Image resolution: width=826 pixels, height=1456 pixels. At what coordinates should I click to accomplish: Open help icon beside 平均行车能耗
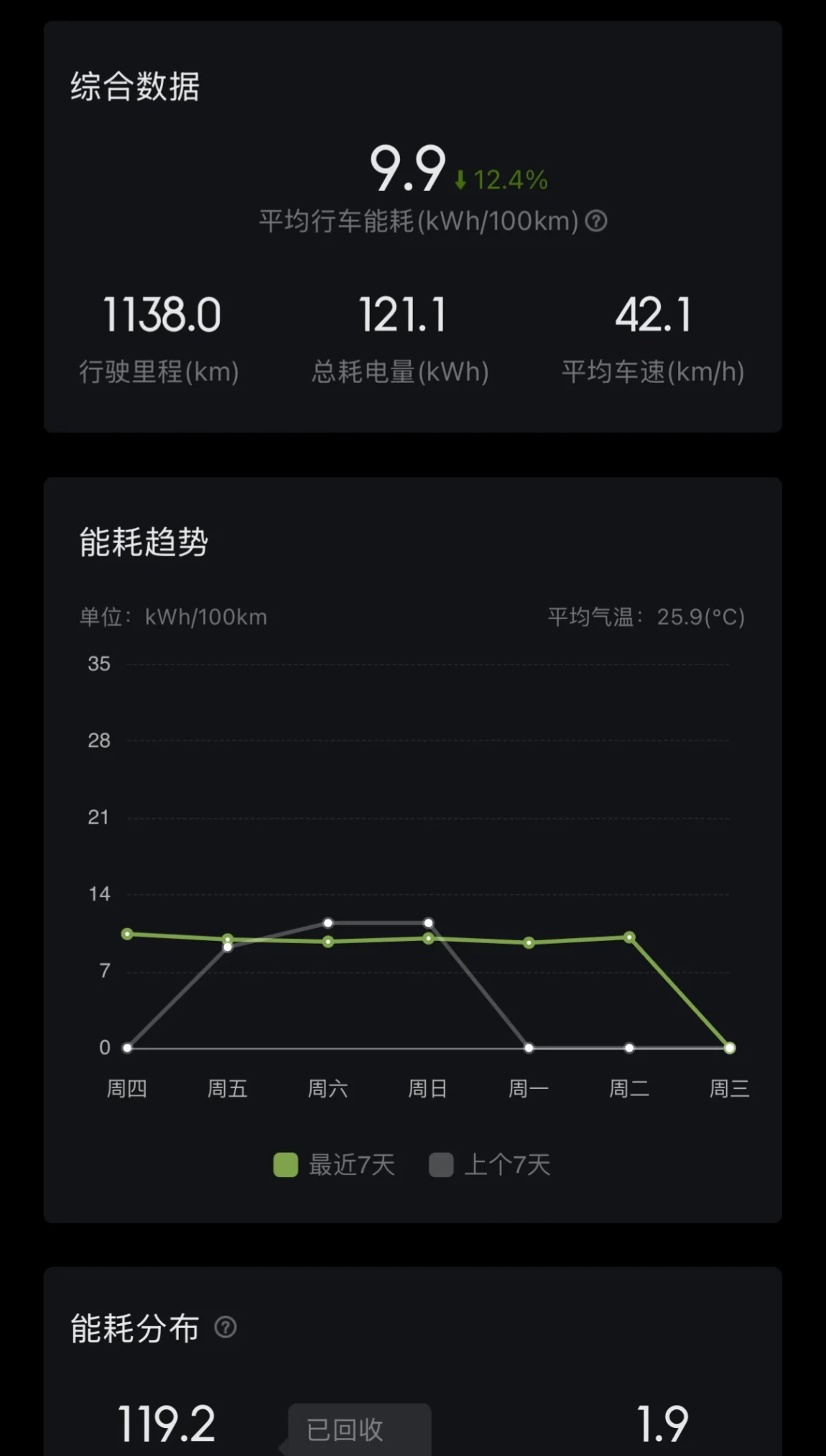[596, 221]
